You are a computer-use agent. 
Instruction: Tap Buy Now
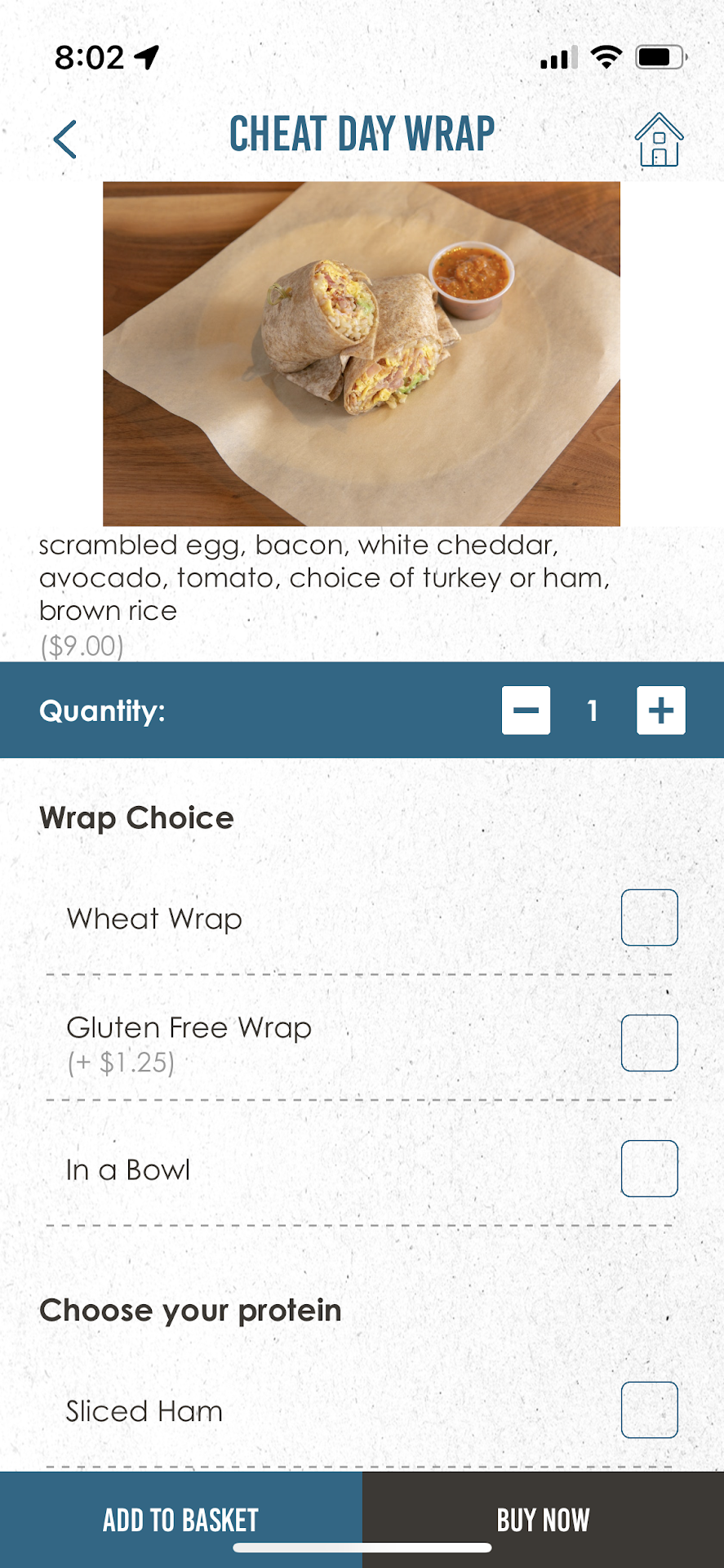(x=543, y=1520)
